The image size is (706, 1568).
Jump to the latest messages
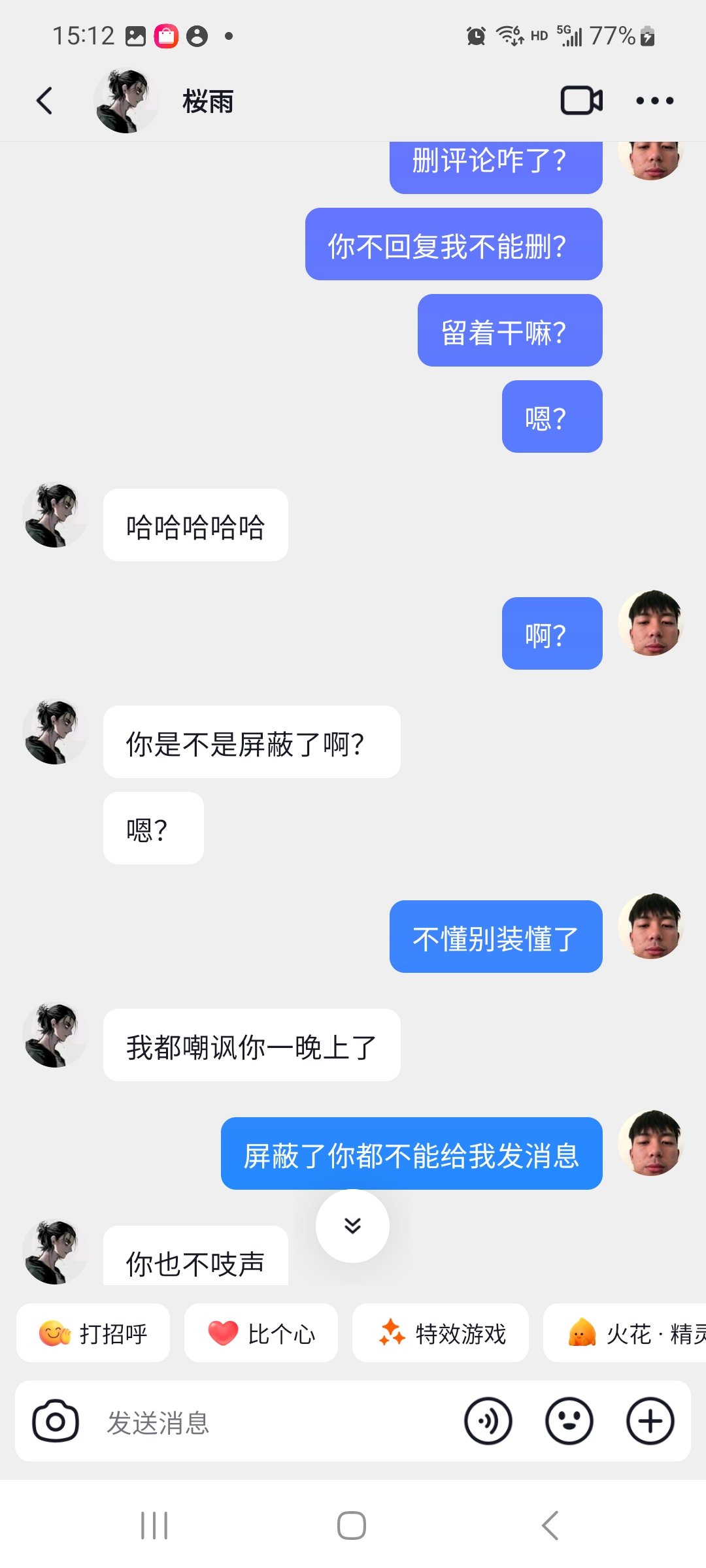(x=352, y=1226)
